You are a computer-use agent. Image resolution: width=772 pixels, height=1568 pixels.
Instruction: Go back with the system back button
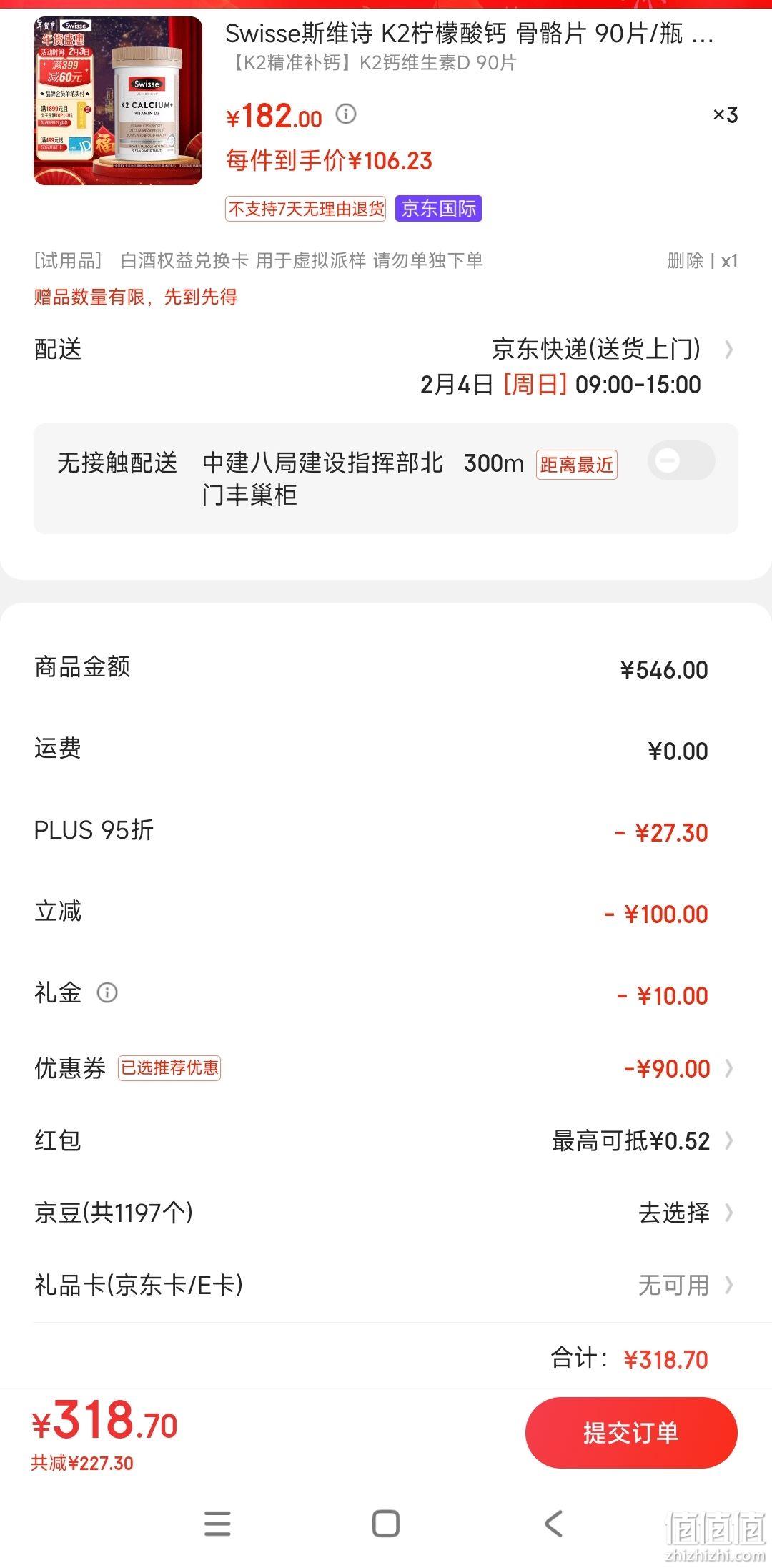554,1524
